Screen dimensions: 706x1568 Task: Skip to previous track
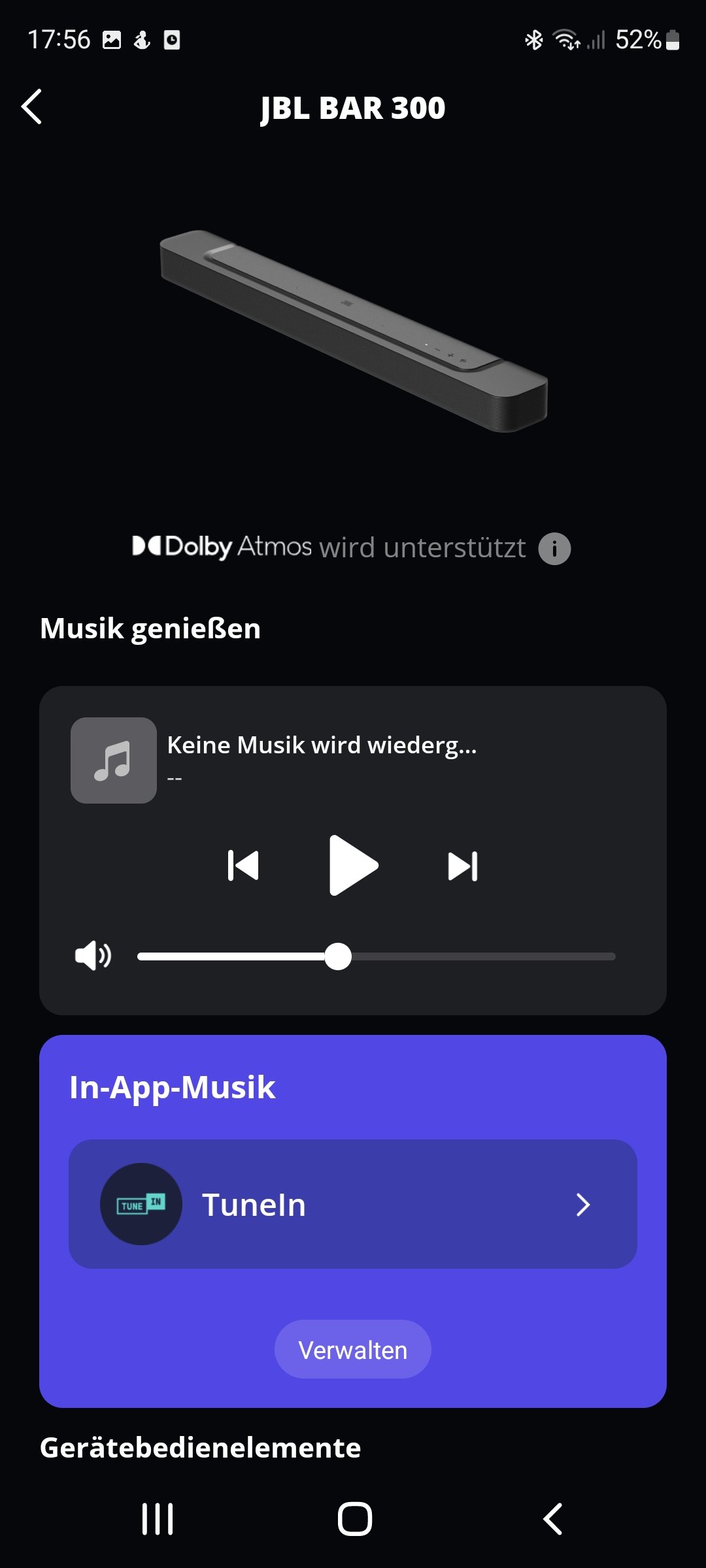pyautogui.click(x=243, y=866)
